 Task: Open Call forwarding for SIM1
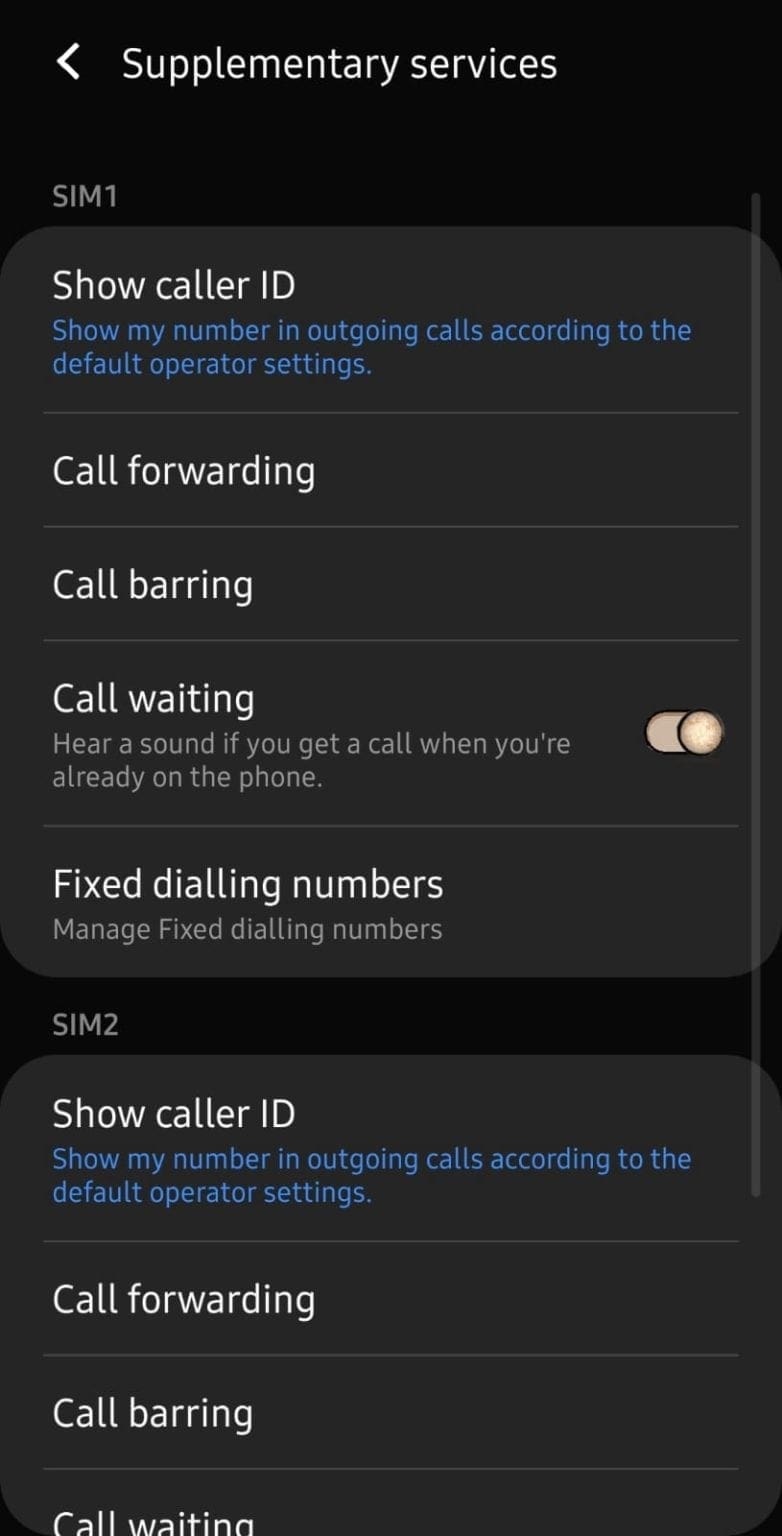(x=184, y=470)
